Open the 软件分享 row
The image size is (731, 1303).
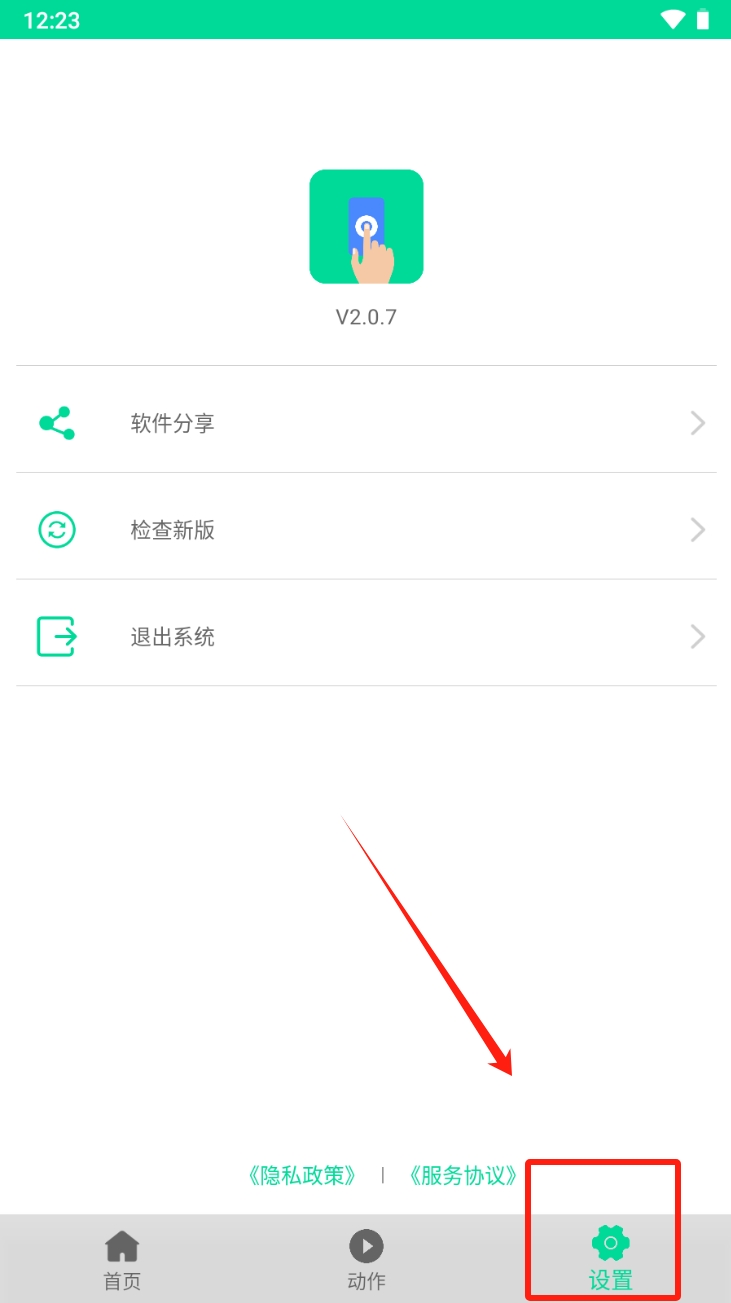365,423
